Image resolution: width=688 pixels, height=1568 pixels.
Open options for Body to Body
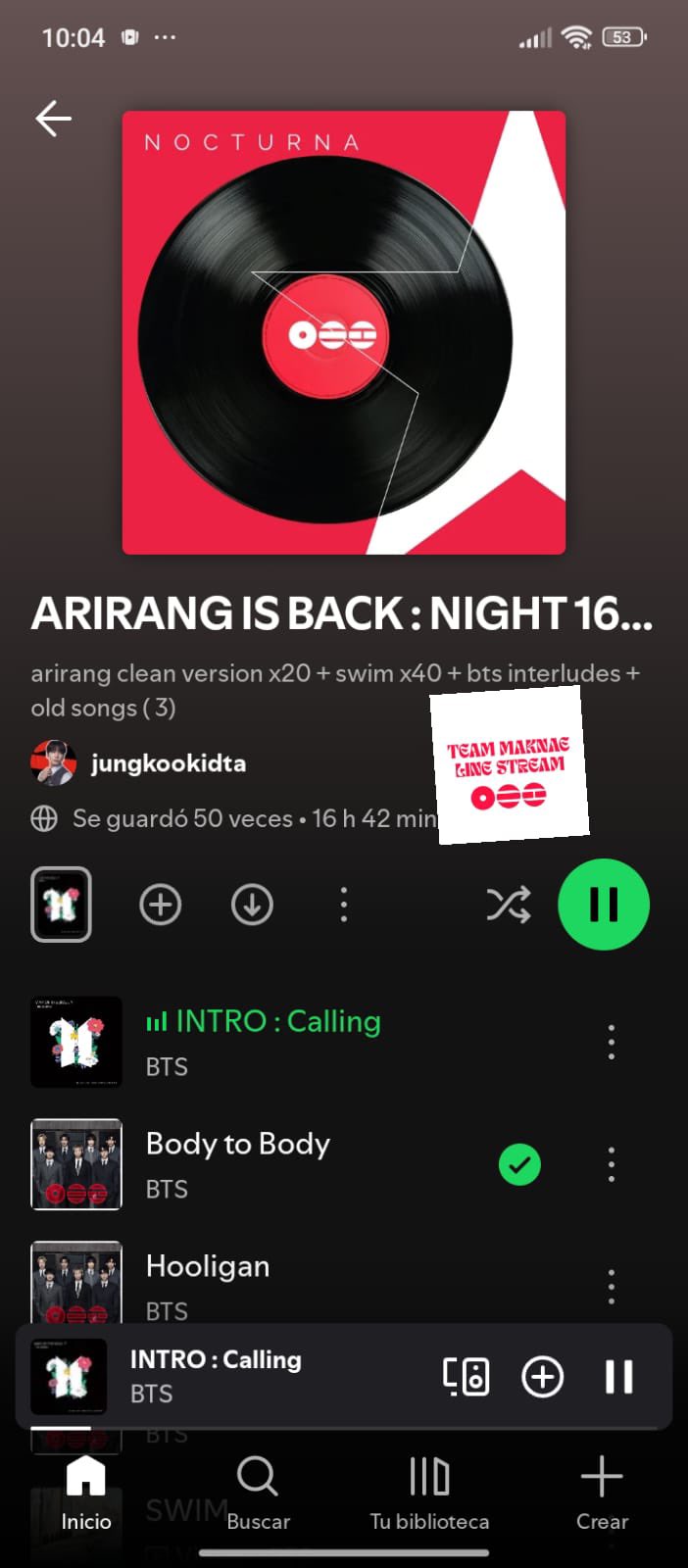612,1164
